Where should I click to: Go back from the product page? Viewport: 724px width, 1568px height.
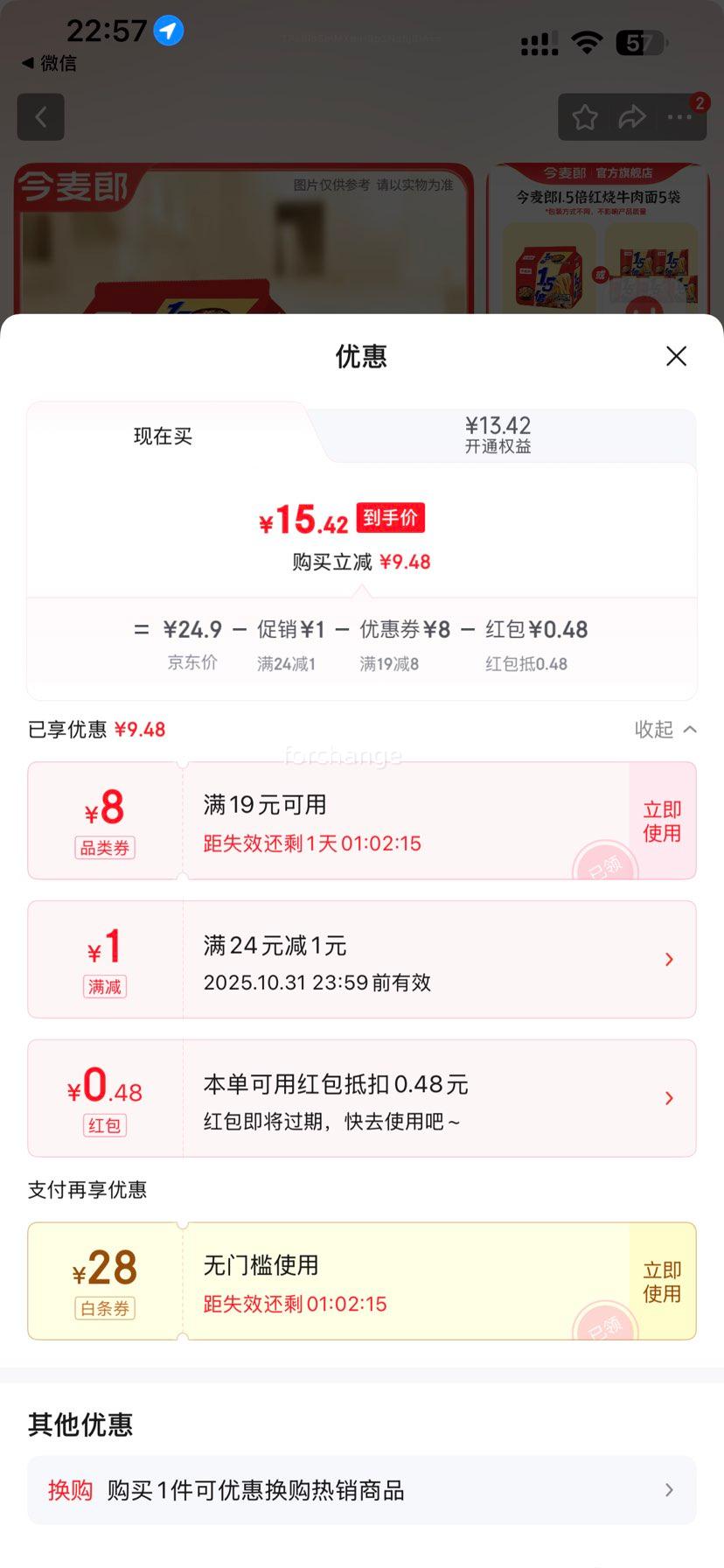(x=41, y=117)
